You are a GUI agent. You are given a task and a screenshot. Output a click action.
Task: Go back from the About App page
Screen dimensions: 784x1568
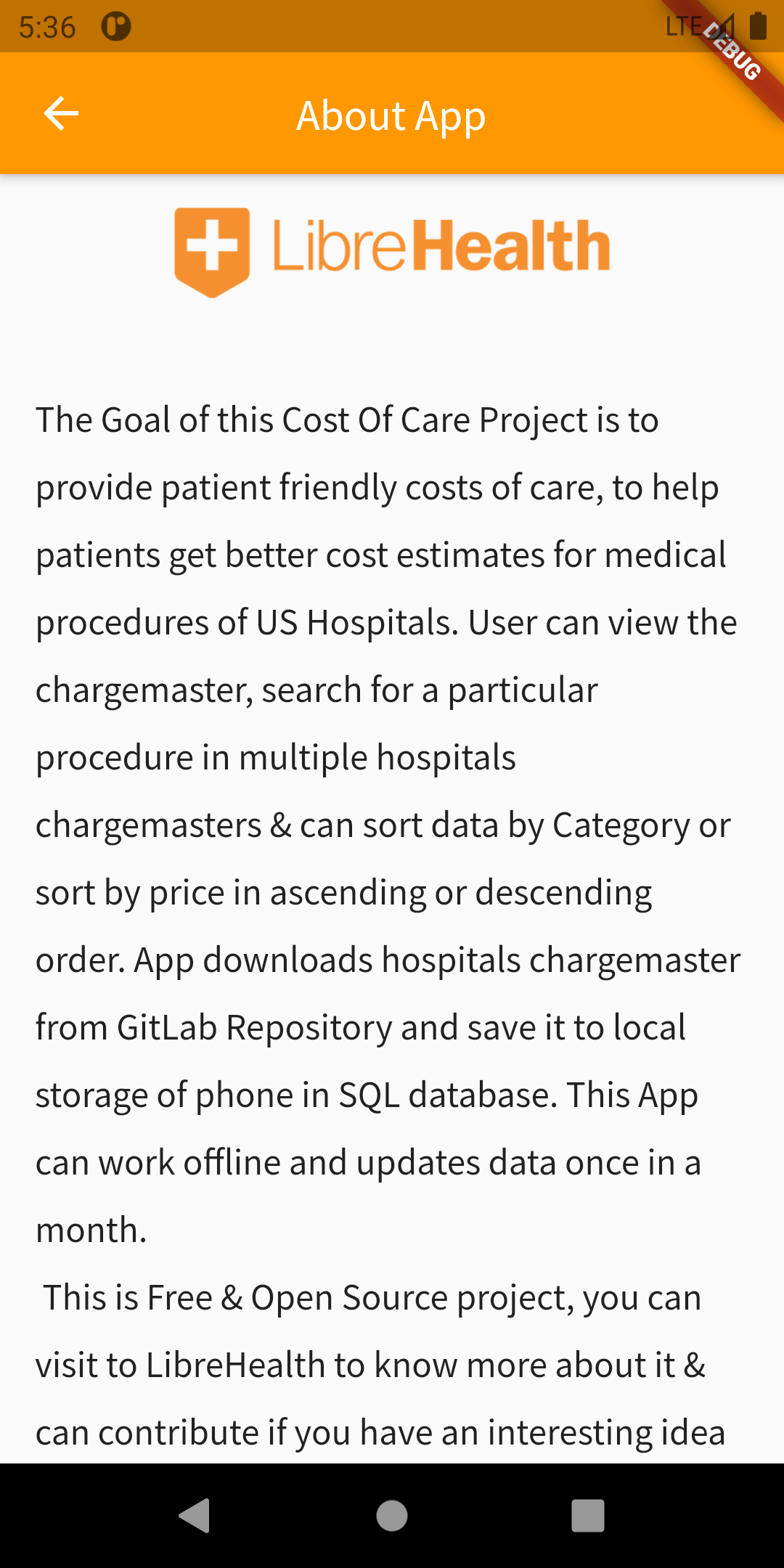tap(61, 114)
